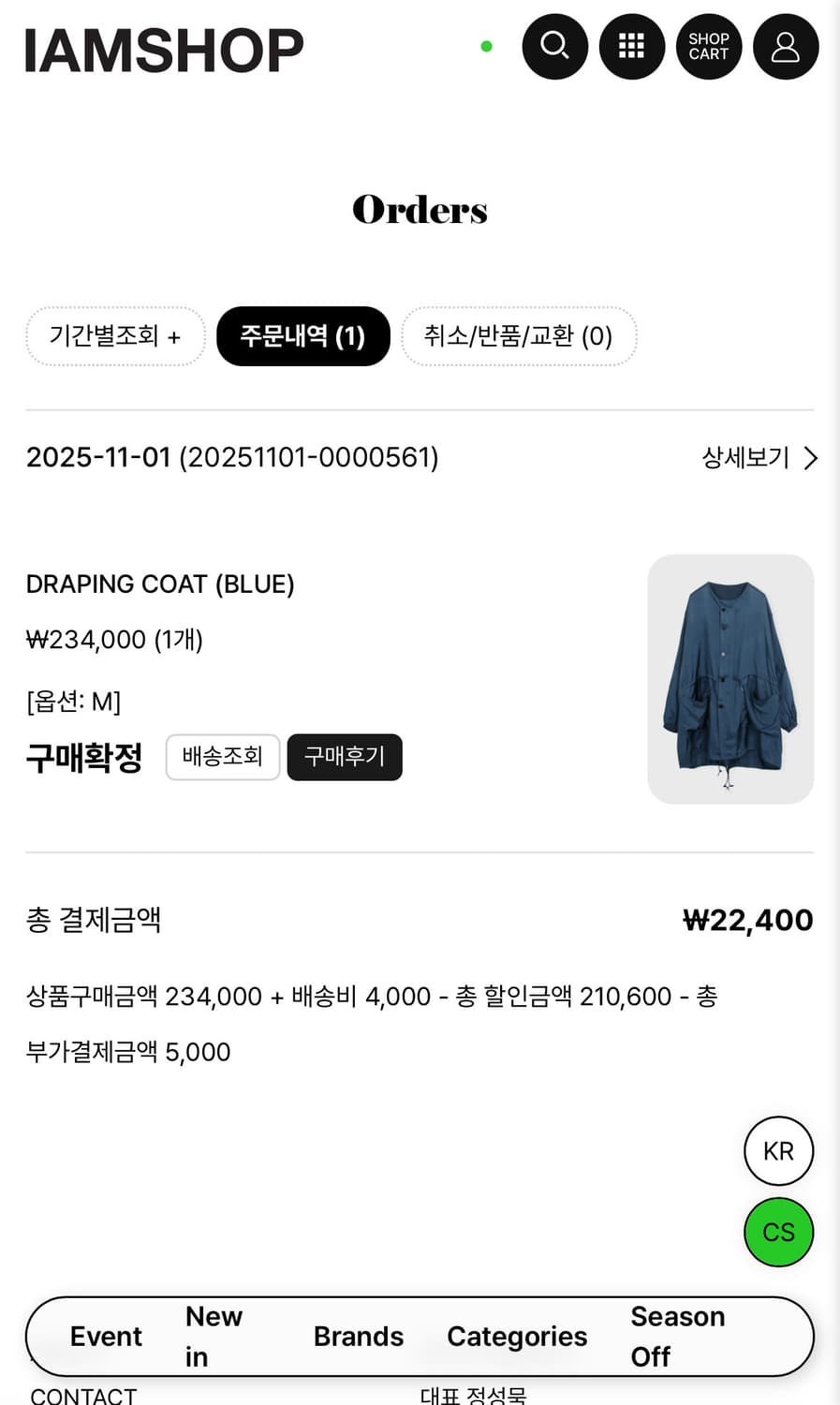Click the IAMSHOP logo
Viewport: 840px width, 1405px height.
pyautogui.click(x=164, y=49)
